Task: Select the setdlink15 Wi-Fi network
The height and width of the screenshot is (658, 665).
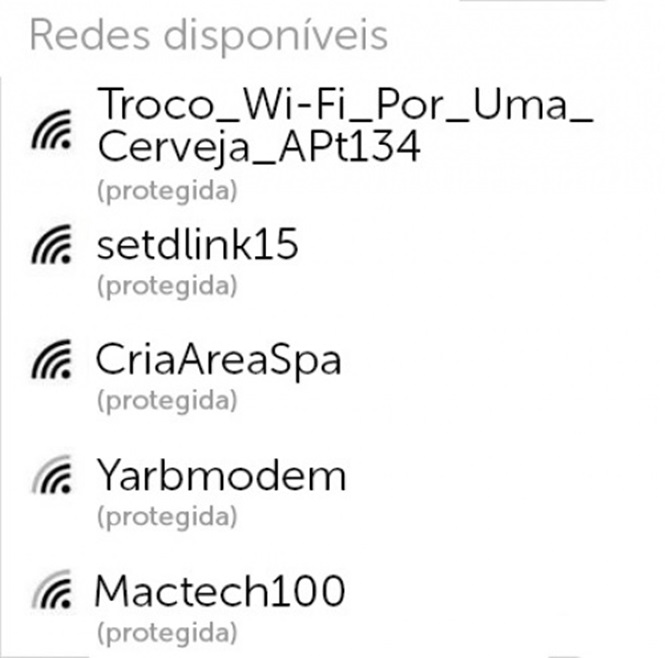Action: (x=198, y=245)
